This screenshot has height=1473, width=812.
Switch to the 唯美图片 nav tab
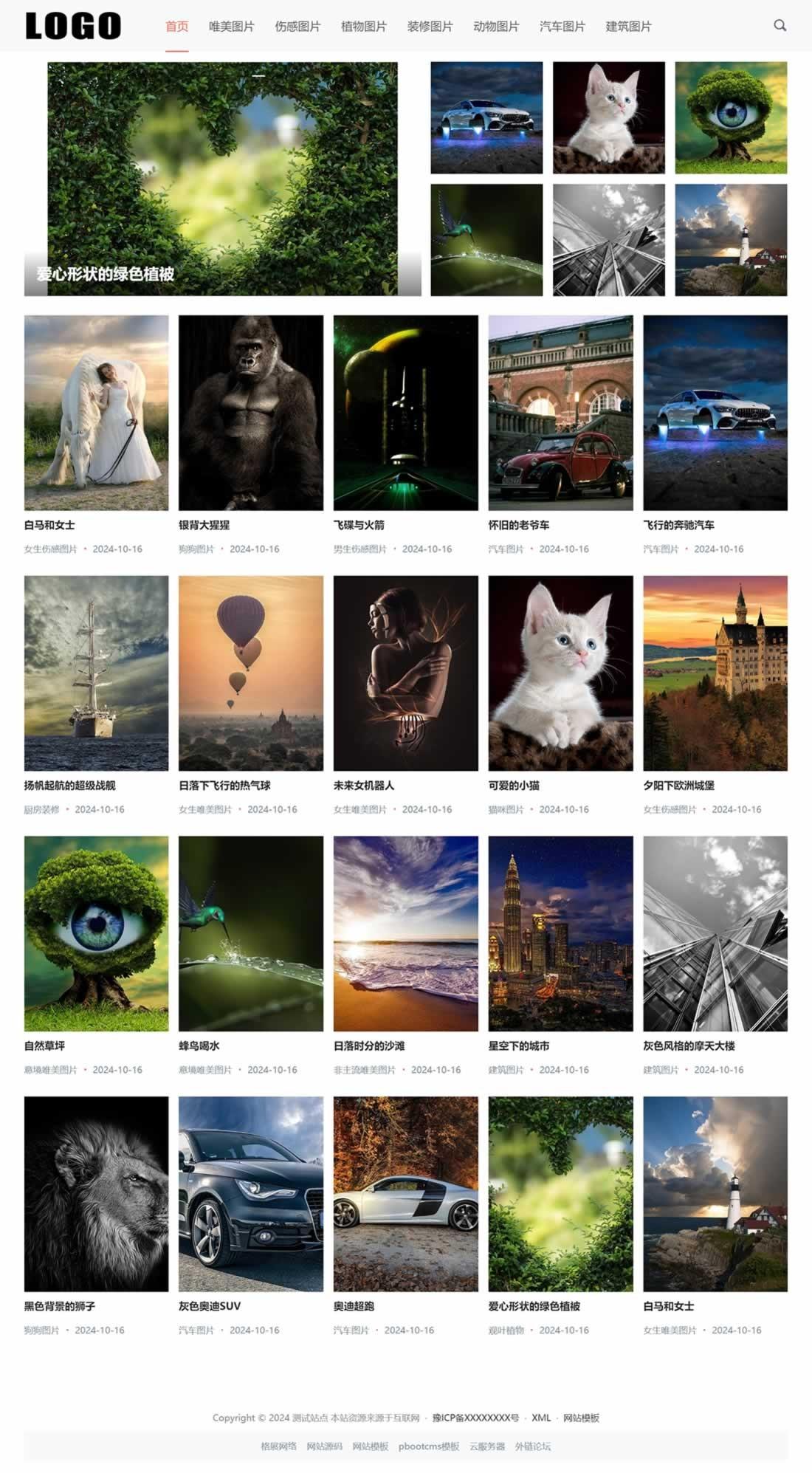231,27
